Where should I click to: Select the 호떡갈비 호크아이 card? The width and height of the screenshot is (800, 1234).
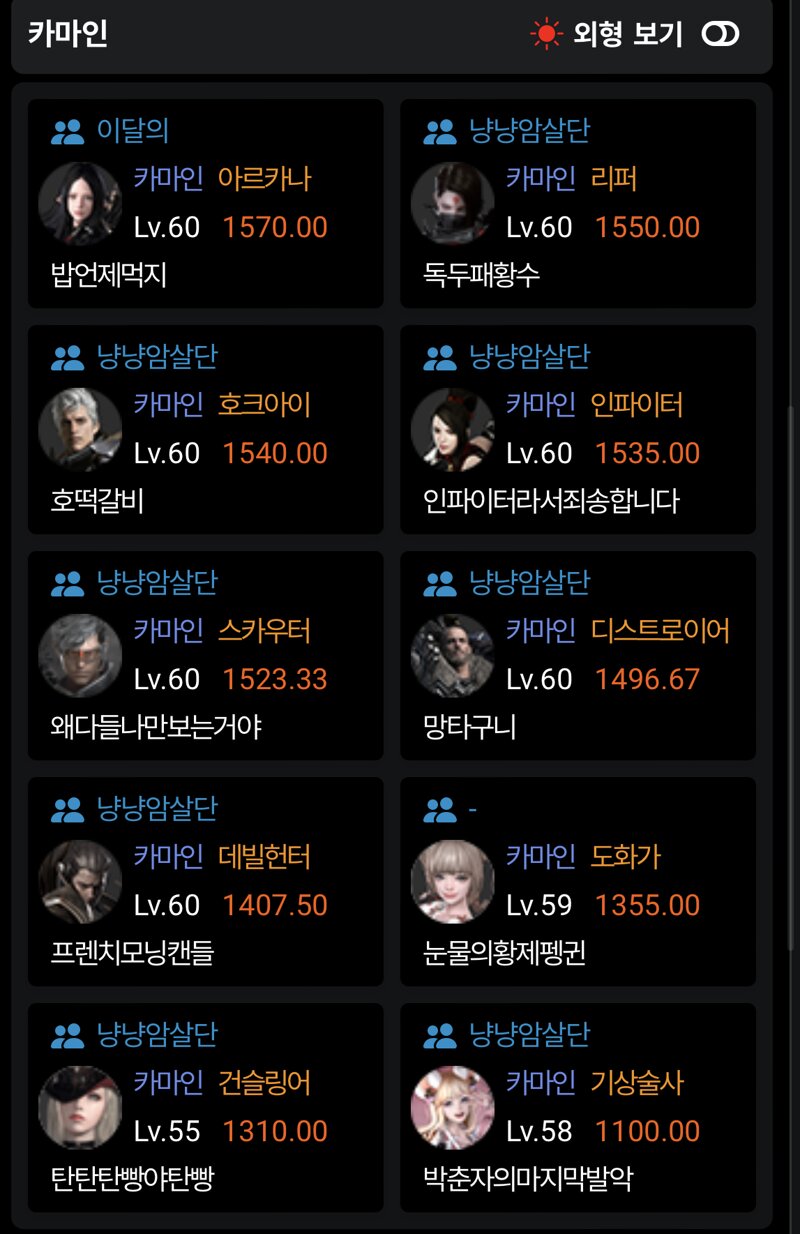pyautogui.click(x=205, y=430)
